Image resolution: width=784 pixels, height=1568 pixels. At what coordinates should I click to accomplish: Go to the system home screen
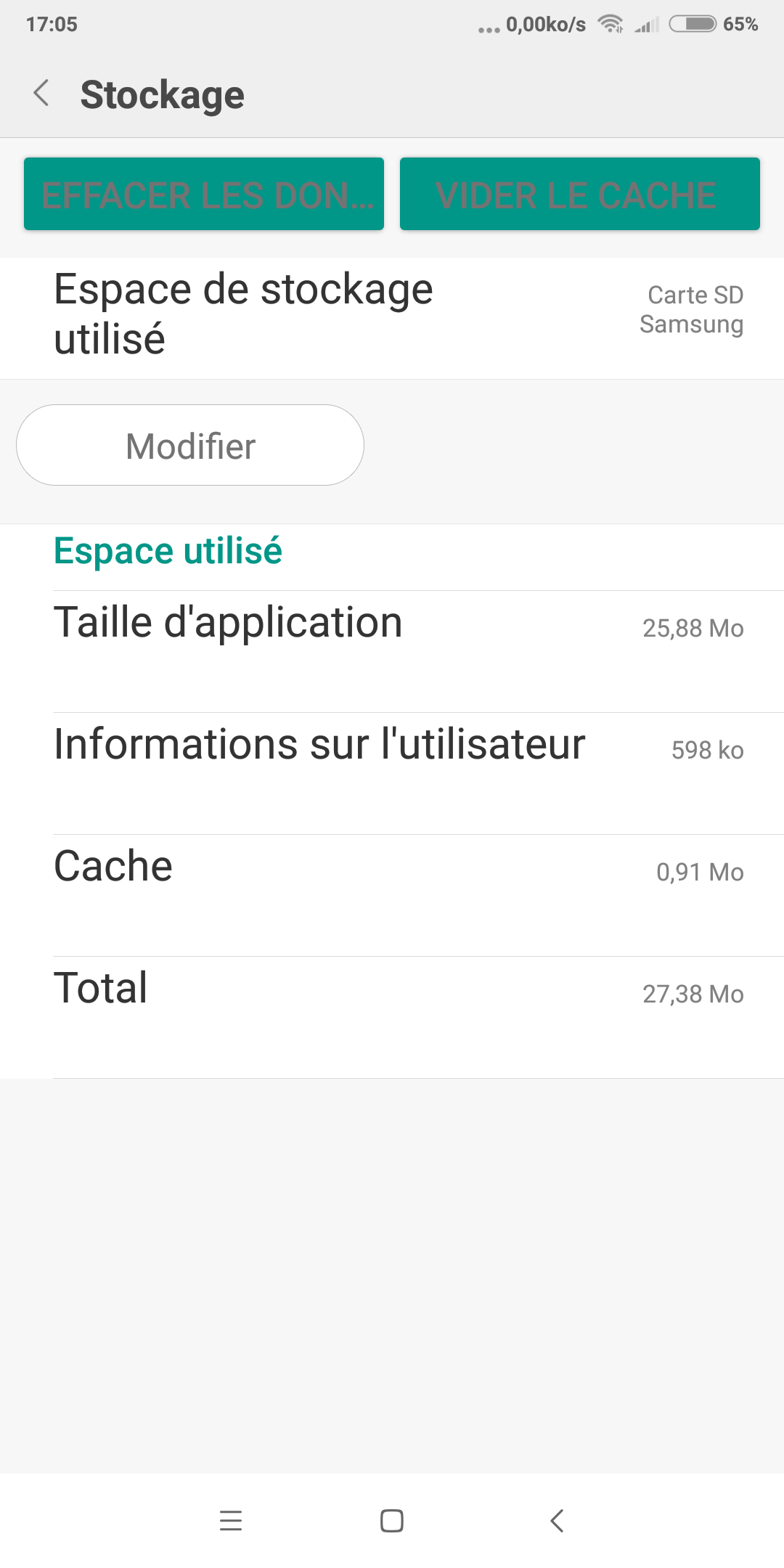tap(392, 1520)
